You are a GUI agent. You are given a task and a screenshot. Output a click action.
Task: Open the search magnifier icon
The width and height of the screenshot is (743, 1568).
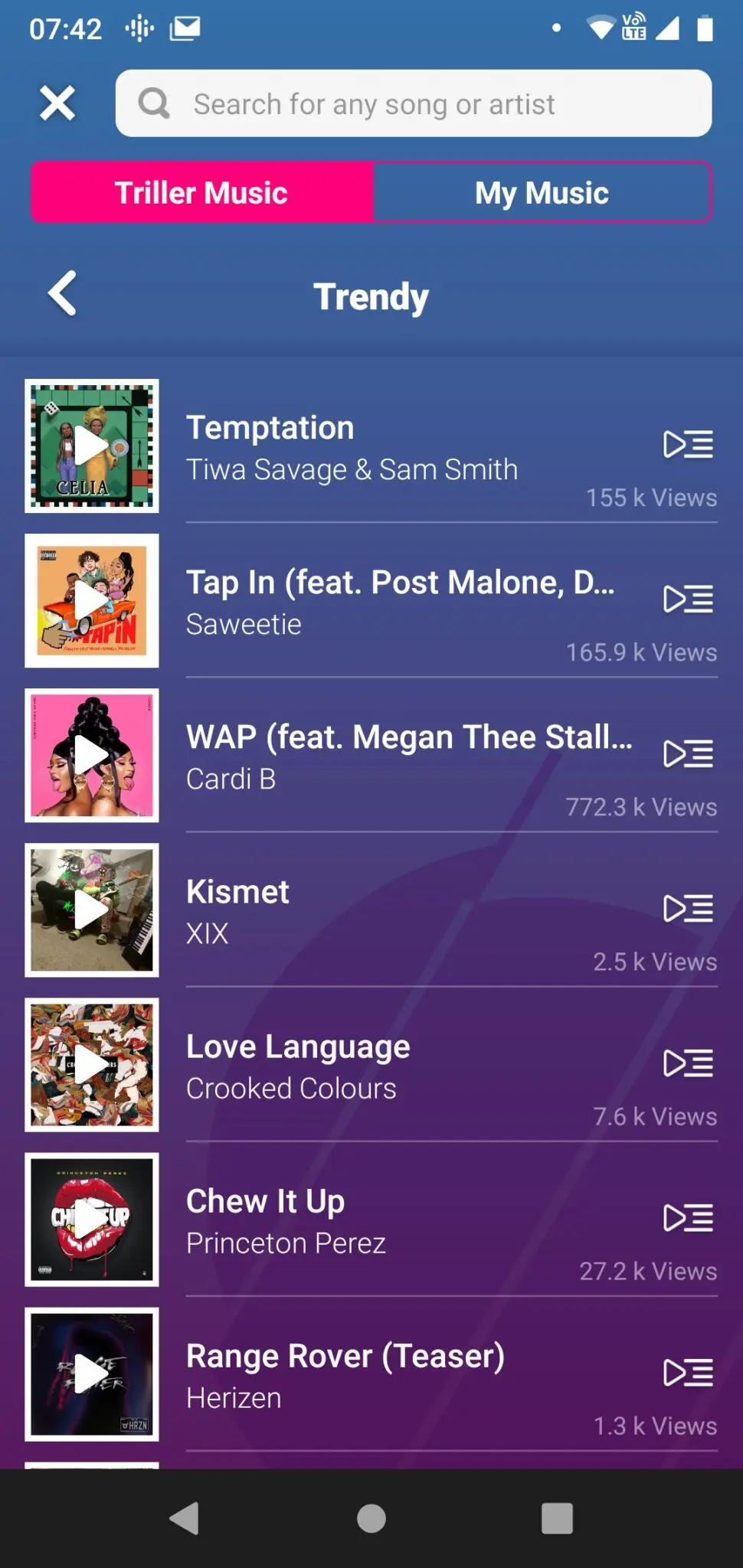tap(154, 103)
